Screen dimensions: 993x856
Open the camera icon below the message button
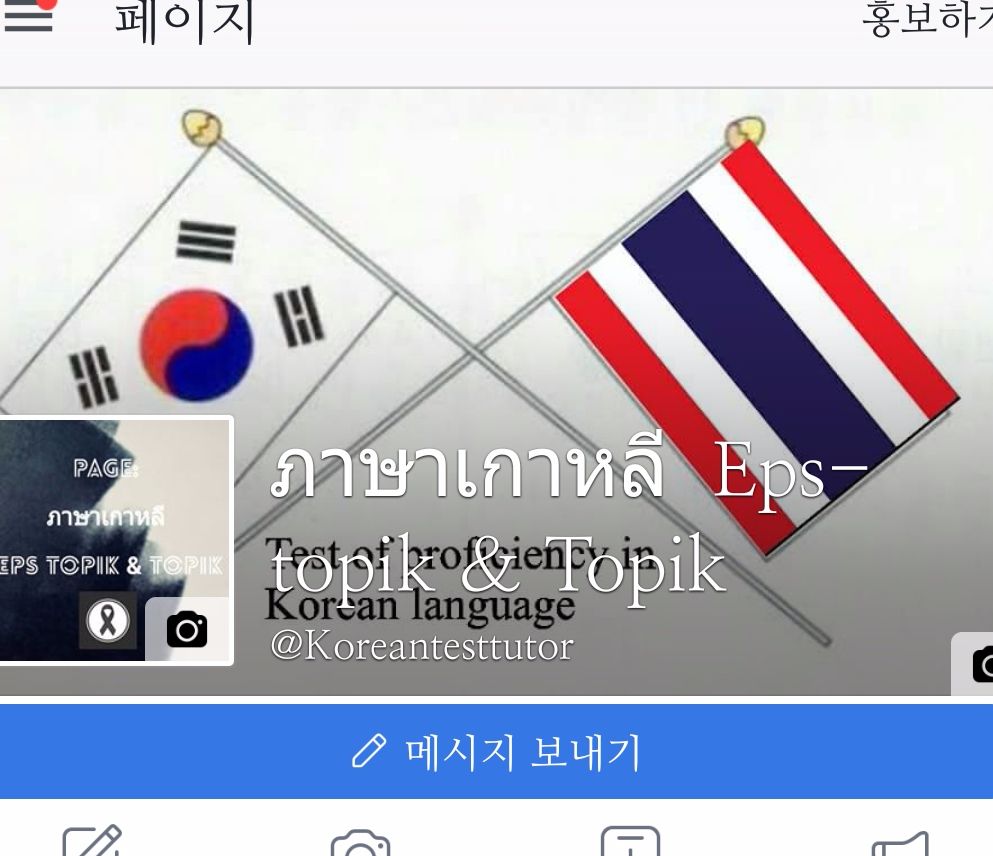(360, 843)
